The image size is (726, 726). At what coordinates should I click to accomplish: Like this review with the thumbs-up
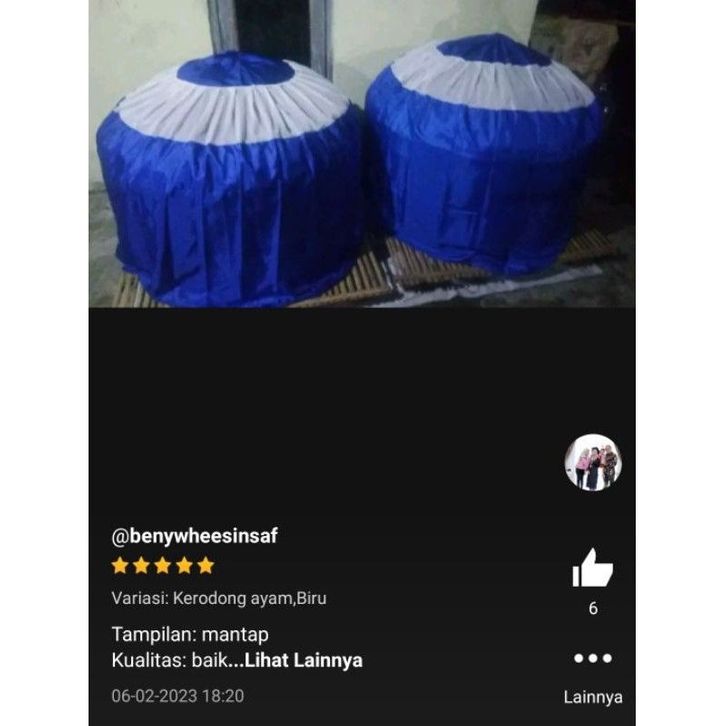point(592,569)
